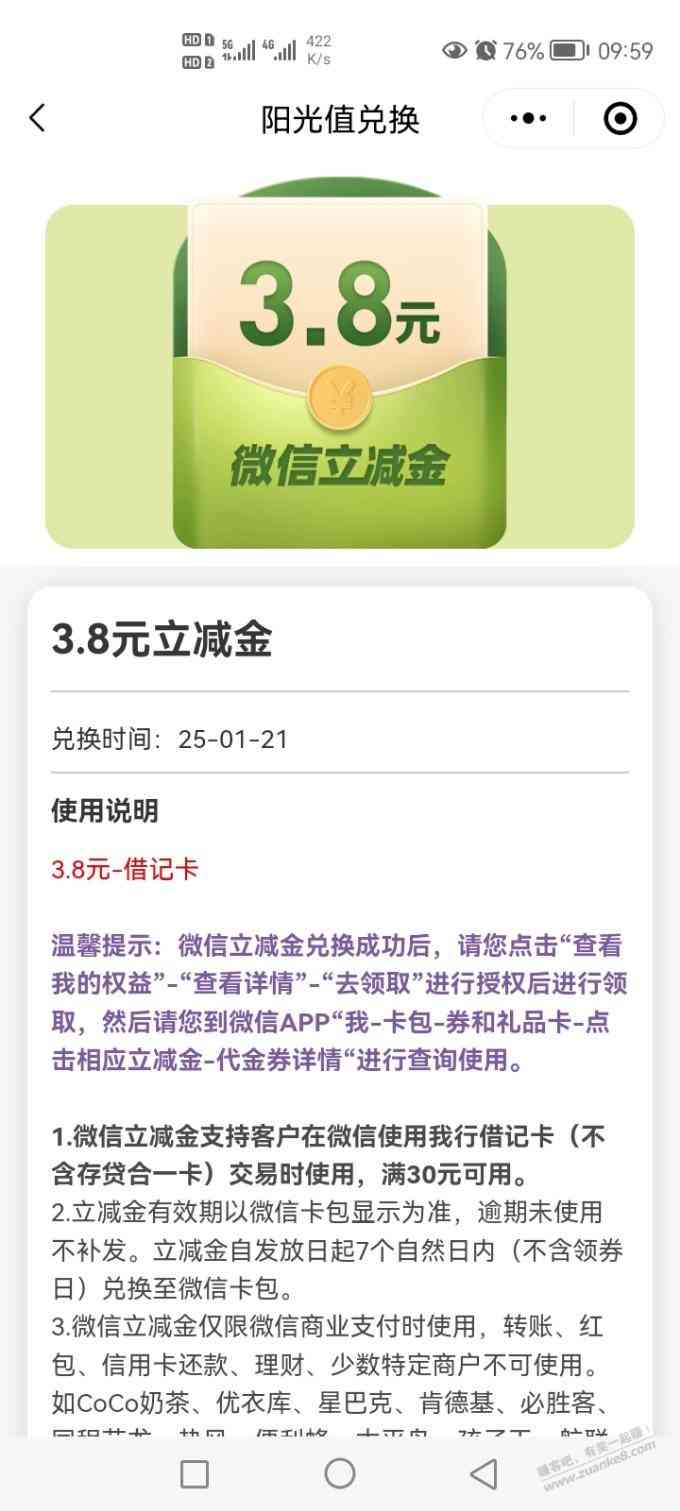Open the mini program three-dot menu
The height and width of the screenshot is (1511, 680).
[528, 119]
